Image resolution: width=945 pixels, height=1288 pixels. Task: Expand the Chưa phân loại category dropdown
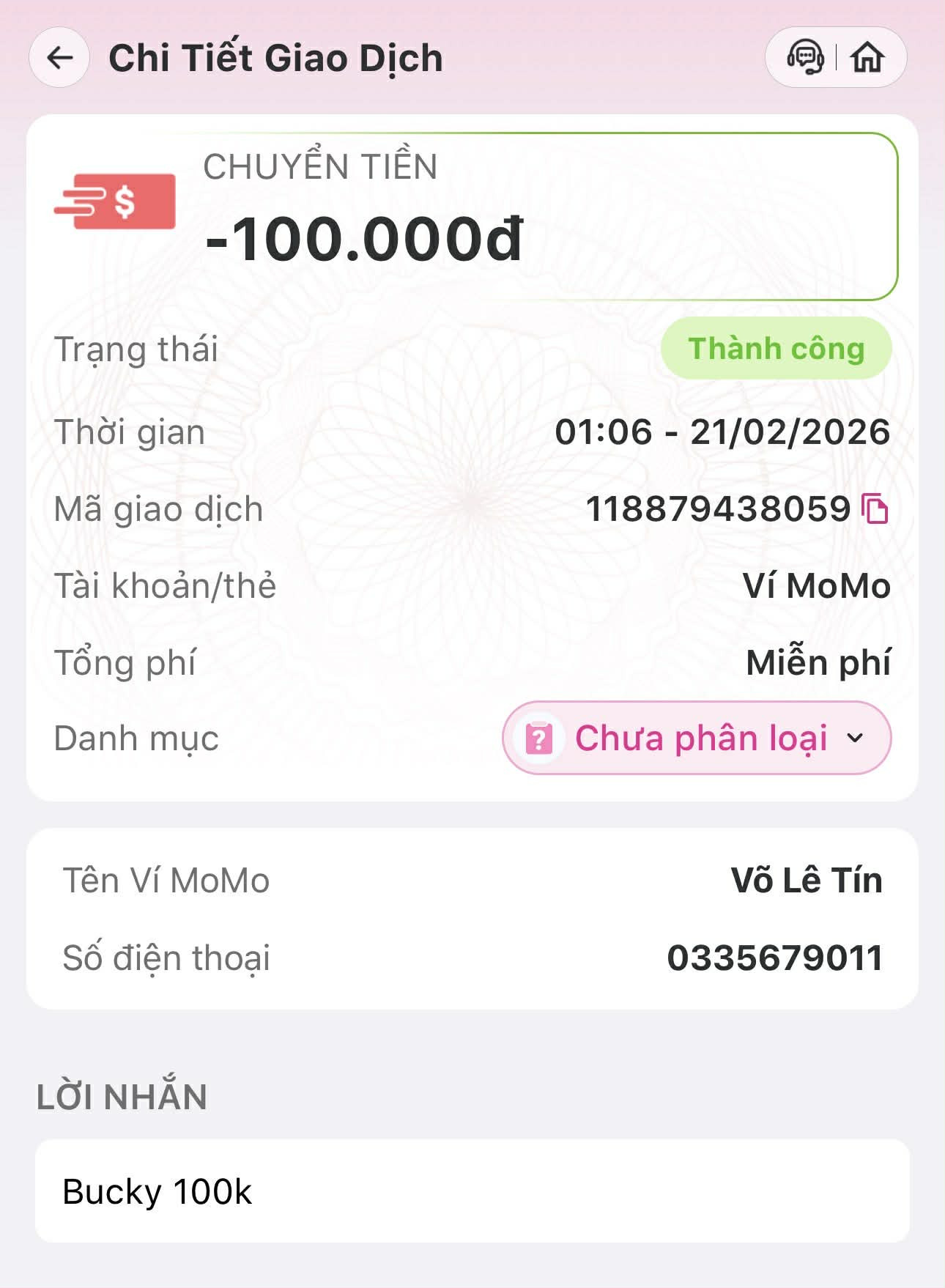tap(697, 738)
